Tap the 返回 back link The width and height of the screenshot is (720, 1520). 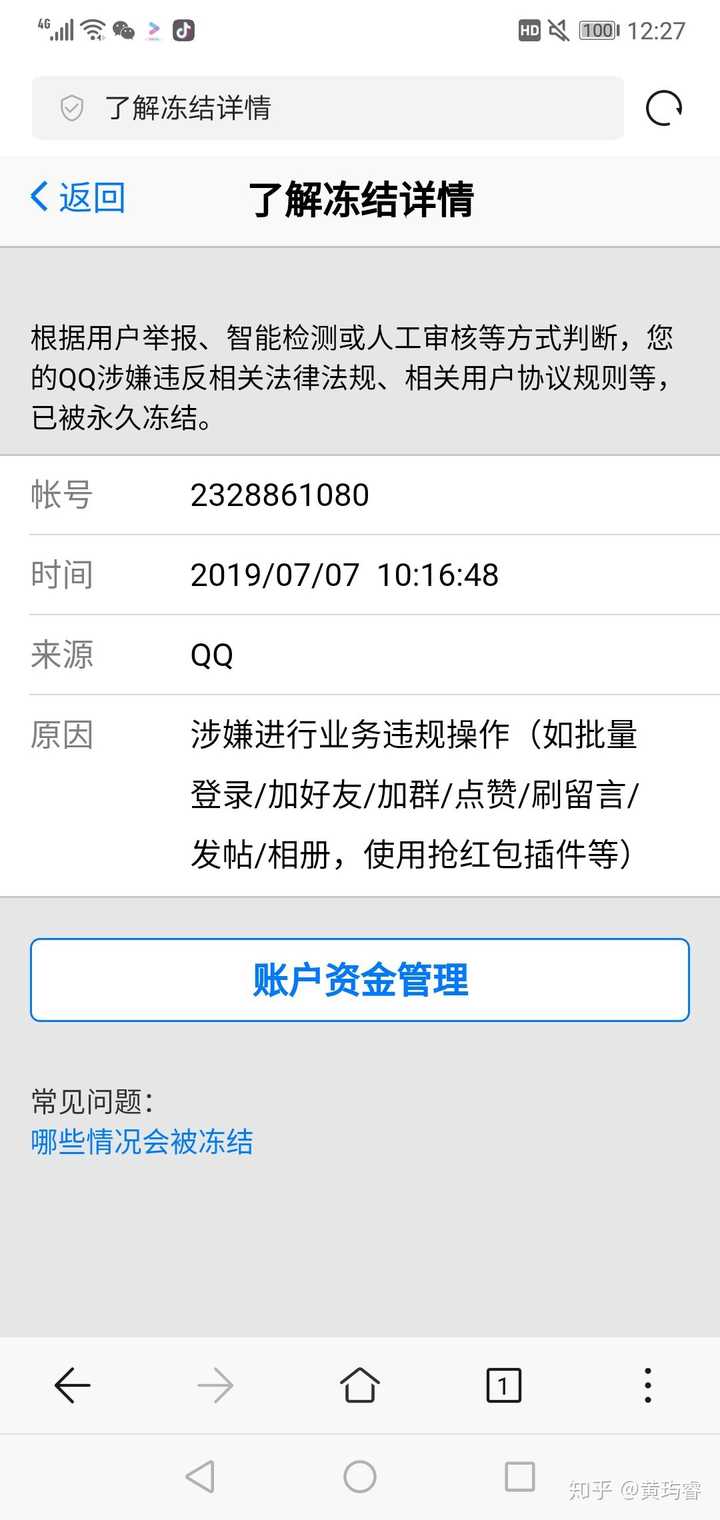pos(78,197)
